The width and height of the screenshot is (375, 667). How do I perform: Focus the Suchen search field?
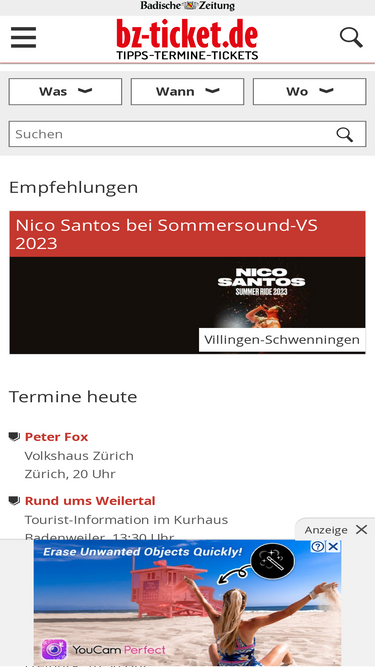pyautogui.click(x=170, y=134)
